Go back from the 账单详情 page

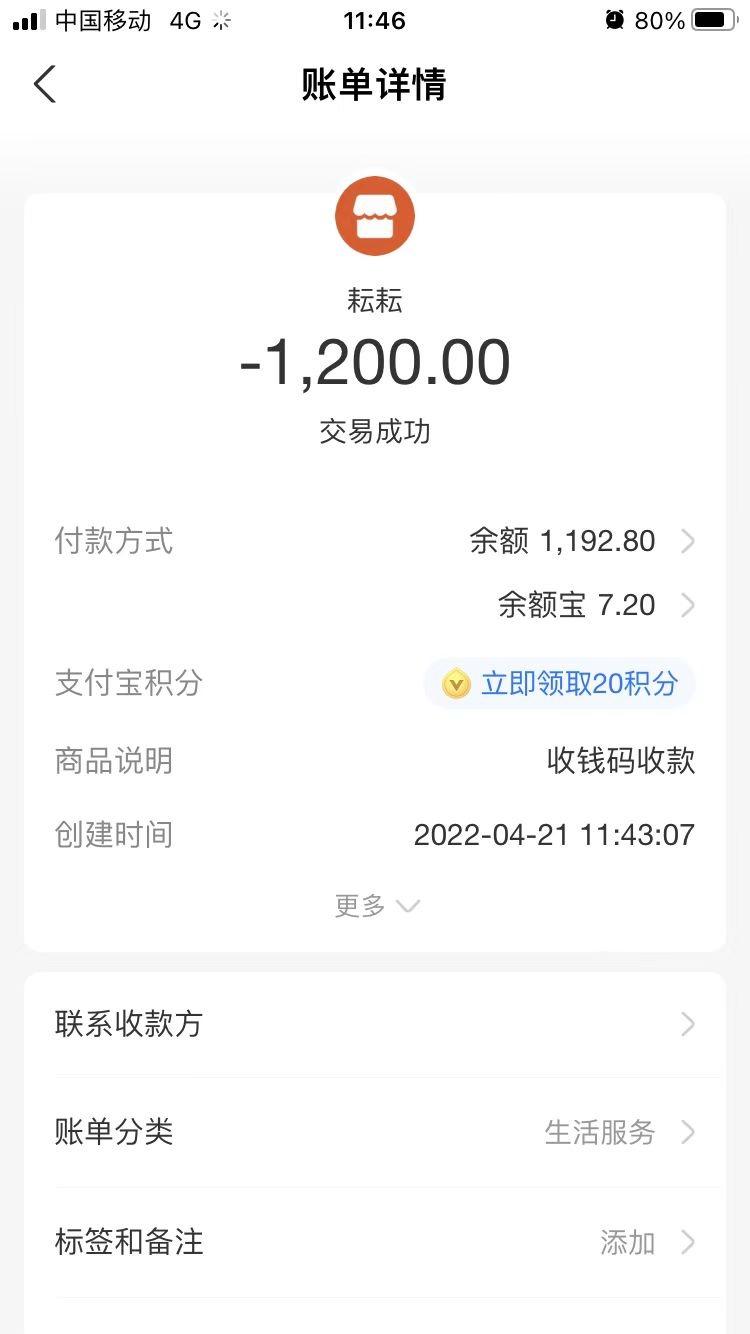pyautogui.click(x=45, y=85)
